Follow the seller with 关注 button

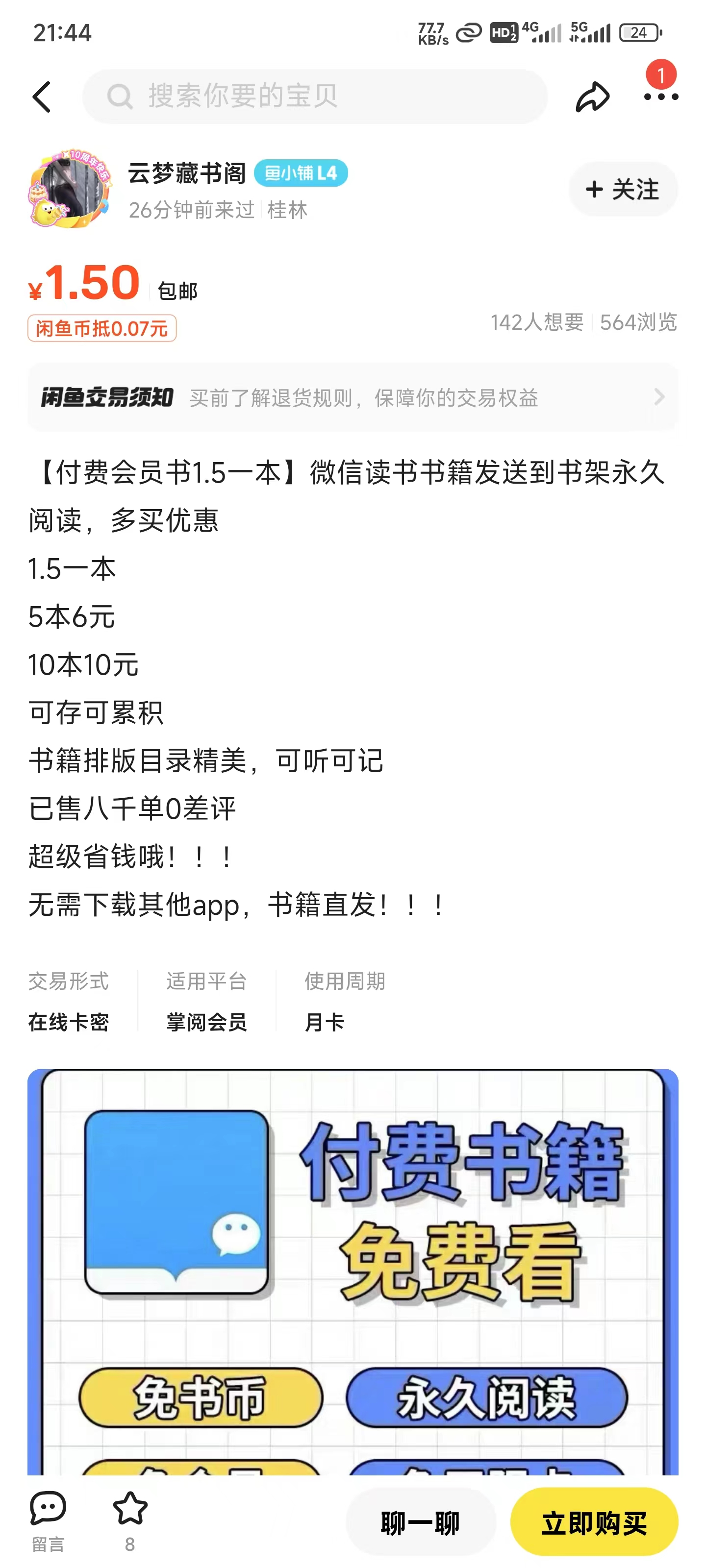623,189
